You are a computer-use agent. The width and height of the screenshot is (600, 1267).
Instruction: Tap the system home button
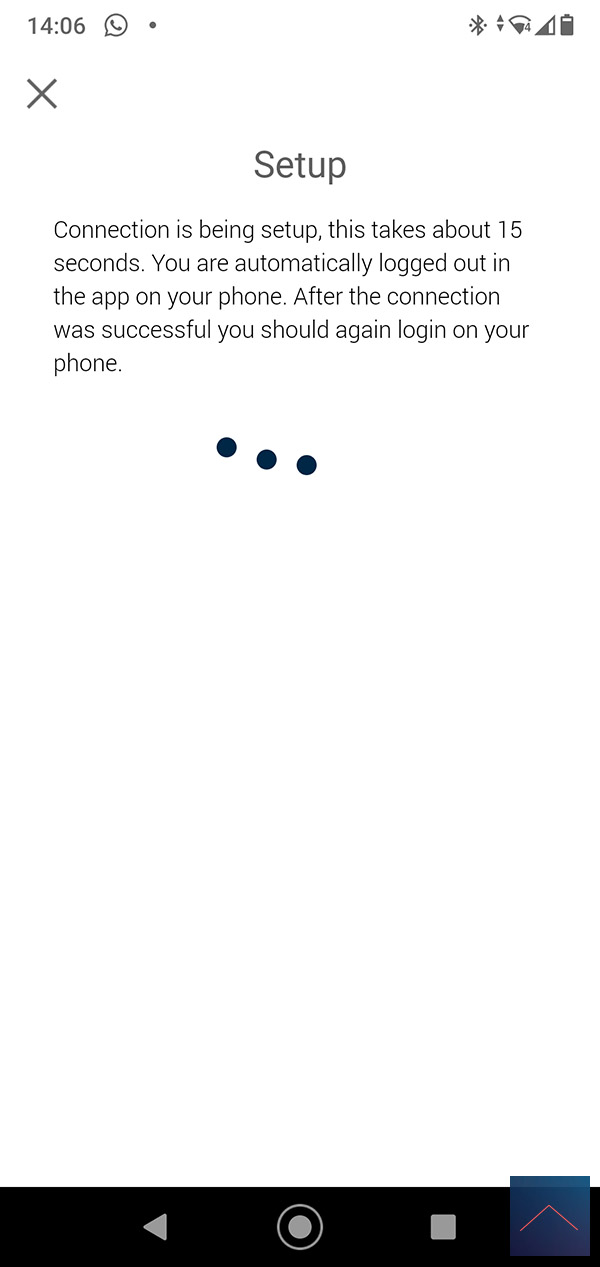click(x=300, y=1227)
